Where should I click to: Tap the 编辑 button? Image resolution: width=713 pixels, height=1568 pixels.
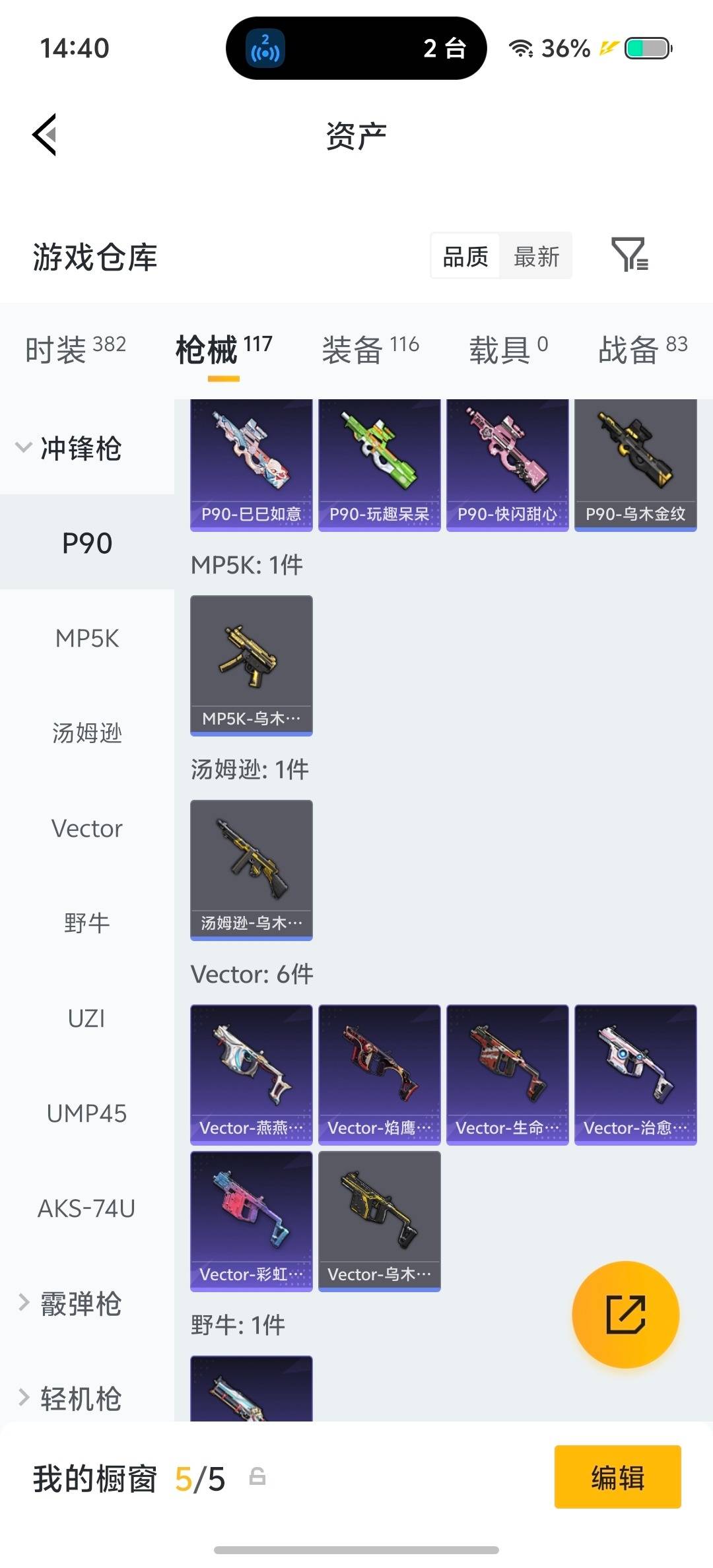pos(617,1478)
